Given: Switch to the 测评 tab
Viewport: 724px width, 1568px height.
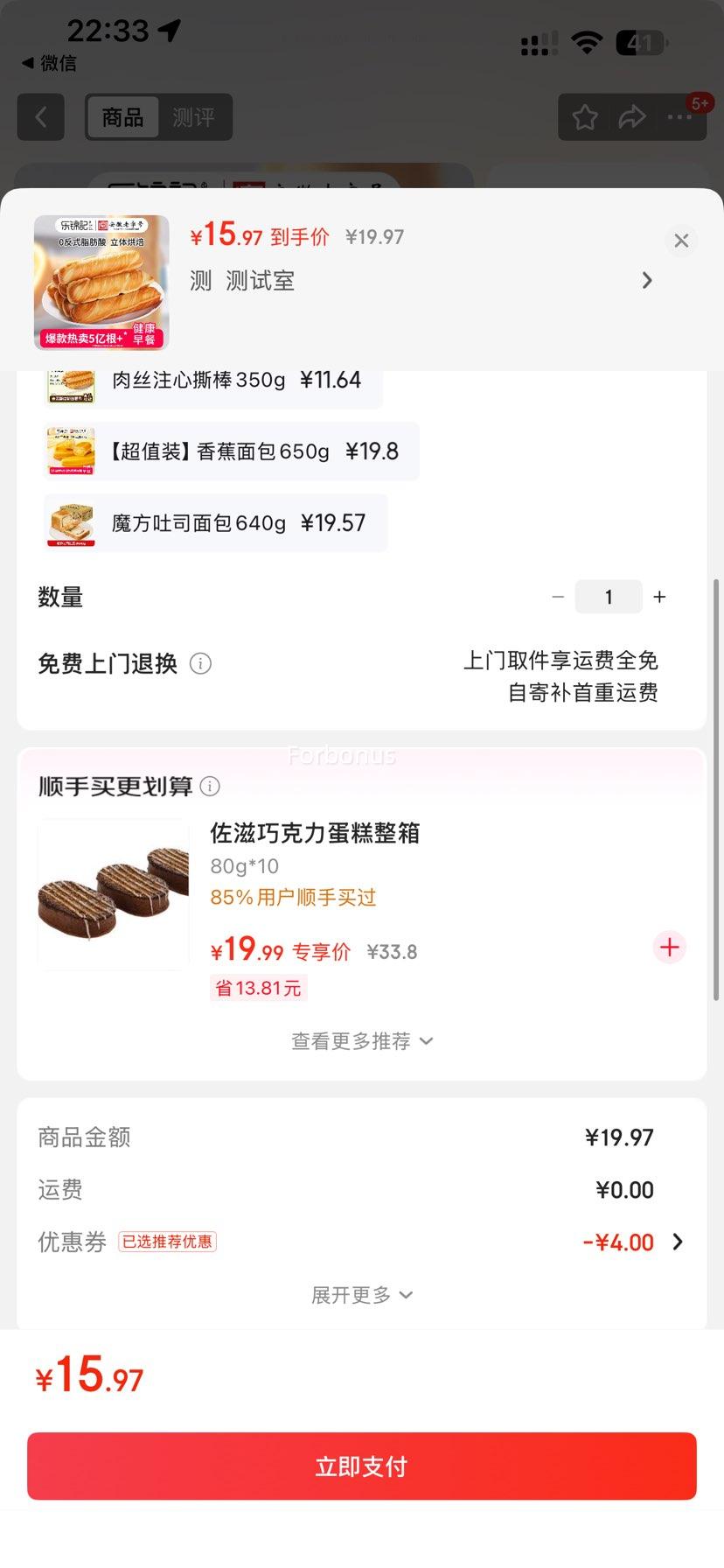Looking at the screenshot, I should 194,116.
